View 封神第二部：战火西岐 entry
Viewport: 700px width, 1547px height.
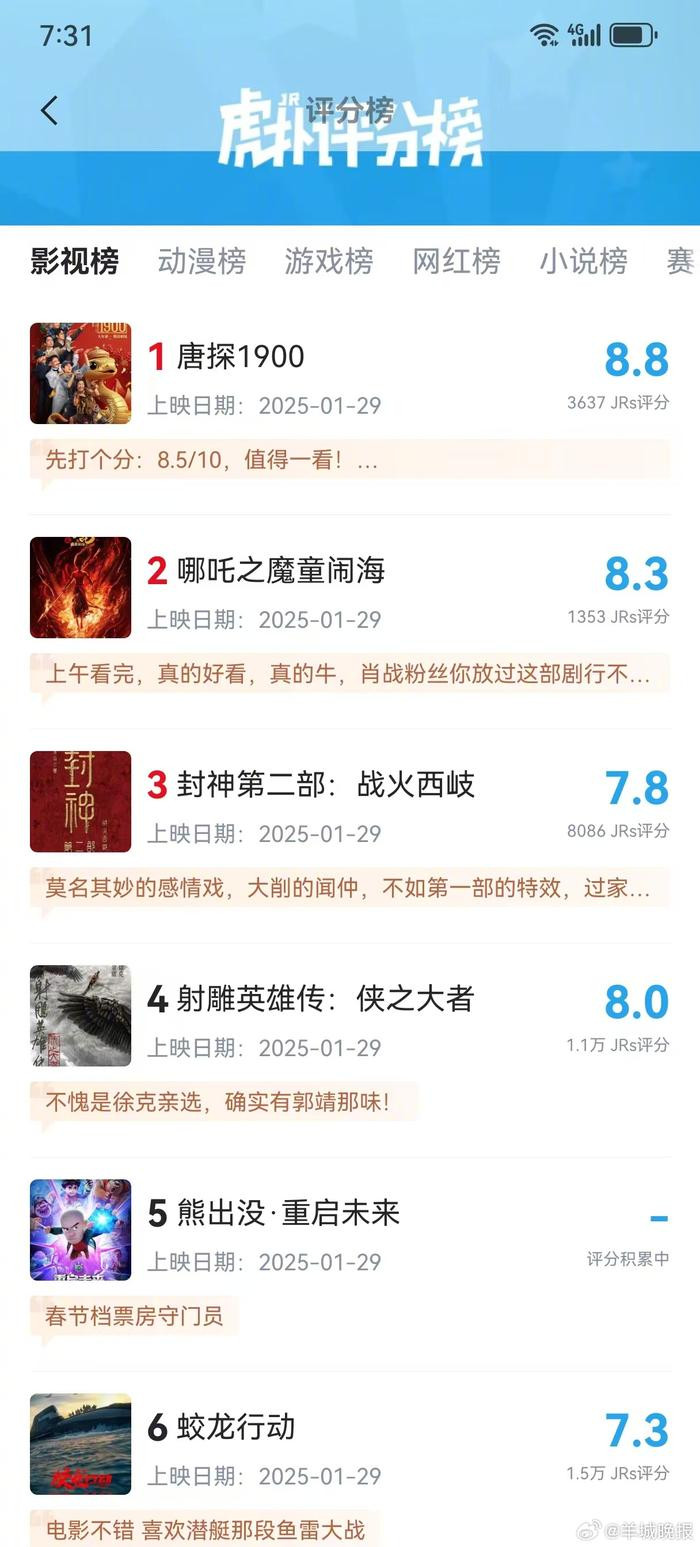[350, 801]
